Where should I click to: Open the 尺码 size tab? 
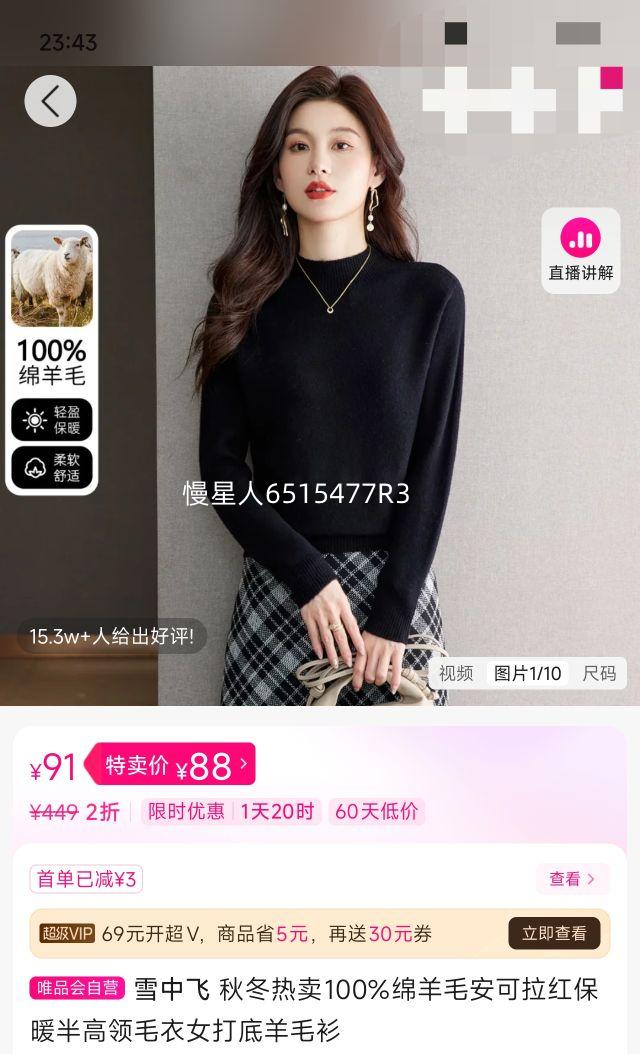point(600,673)
